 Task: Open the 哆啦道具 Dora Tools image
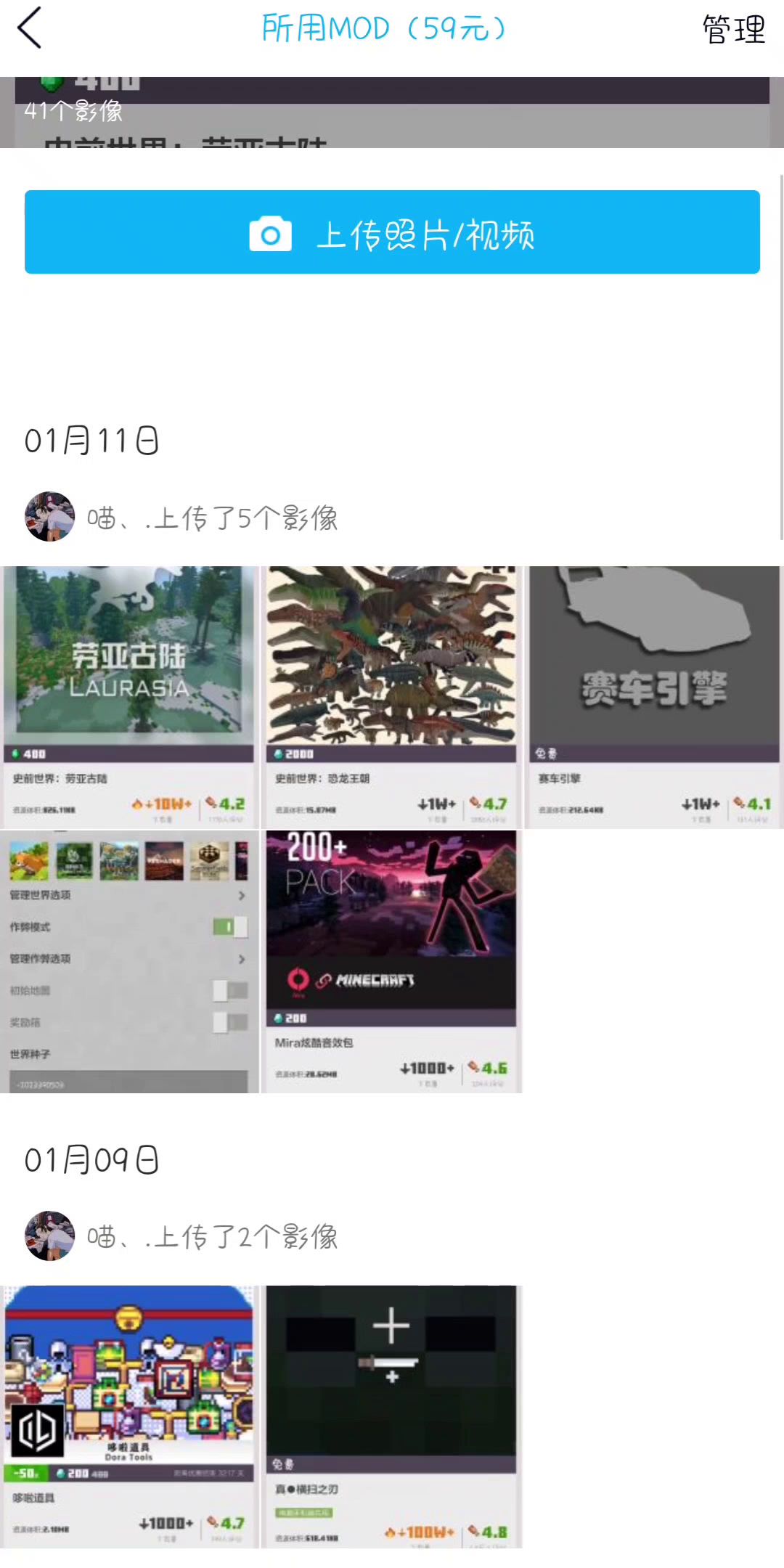129,1417
